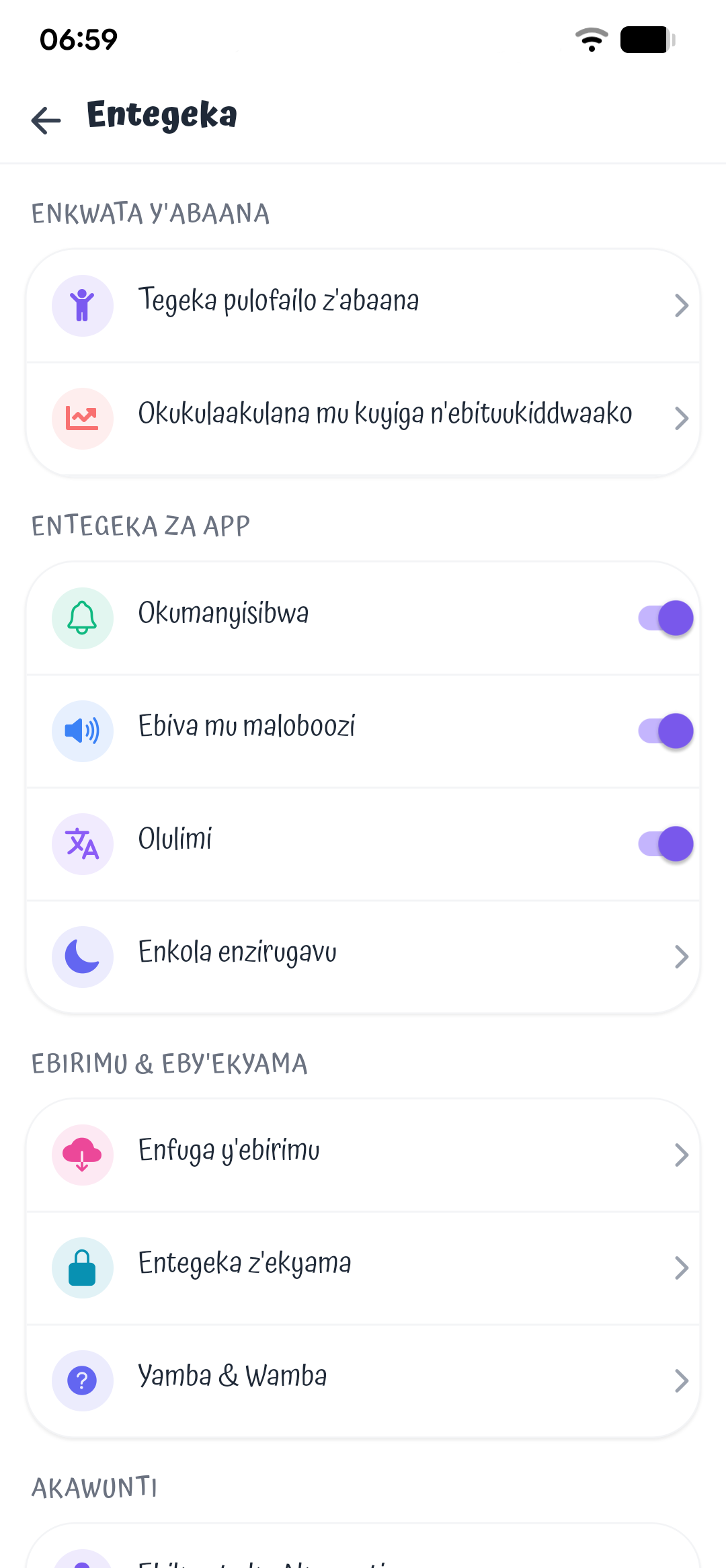Image resolution: width=726 pixels, height=1568 pixels.
Task: Open Enkola enzirugavu via its chevron
Action: 682,956
